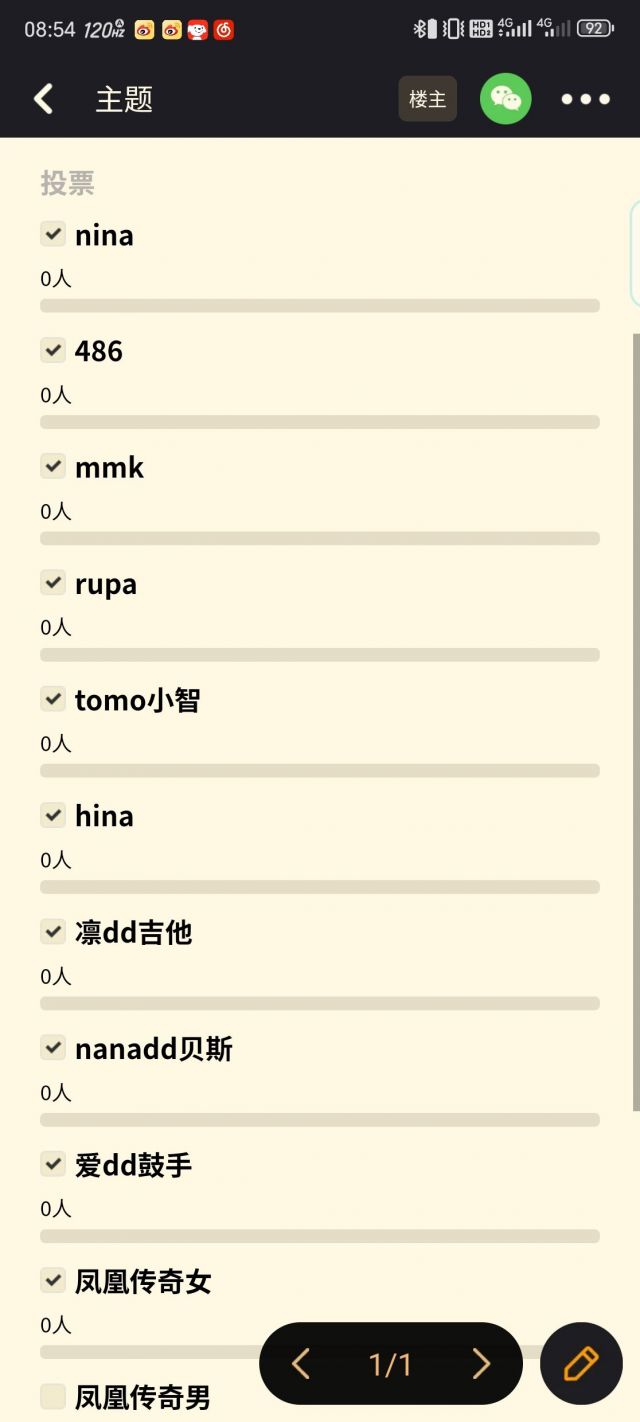Go to the previous page arrow
This screenshot has height=1422, width=640.
(x=301, y=1364)
